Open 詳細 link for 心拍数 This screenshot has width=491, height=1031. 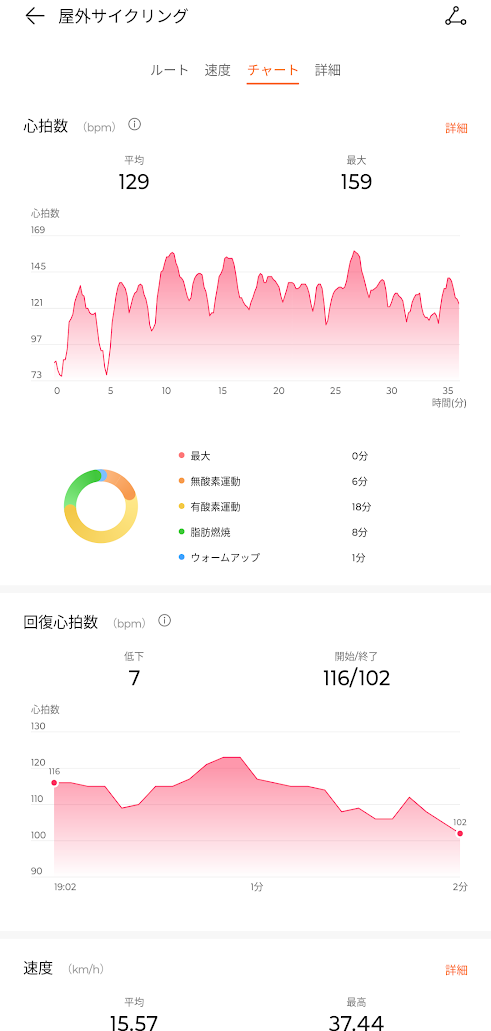[x=456, y=128]
